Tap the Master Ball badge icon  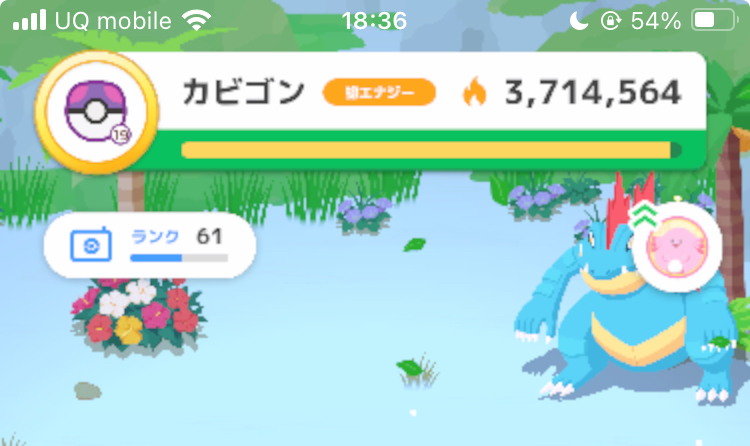coord(96,113)
